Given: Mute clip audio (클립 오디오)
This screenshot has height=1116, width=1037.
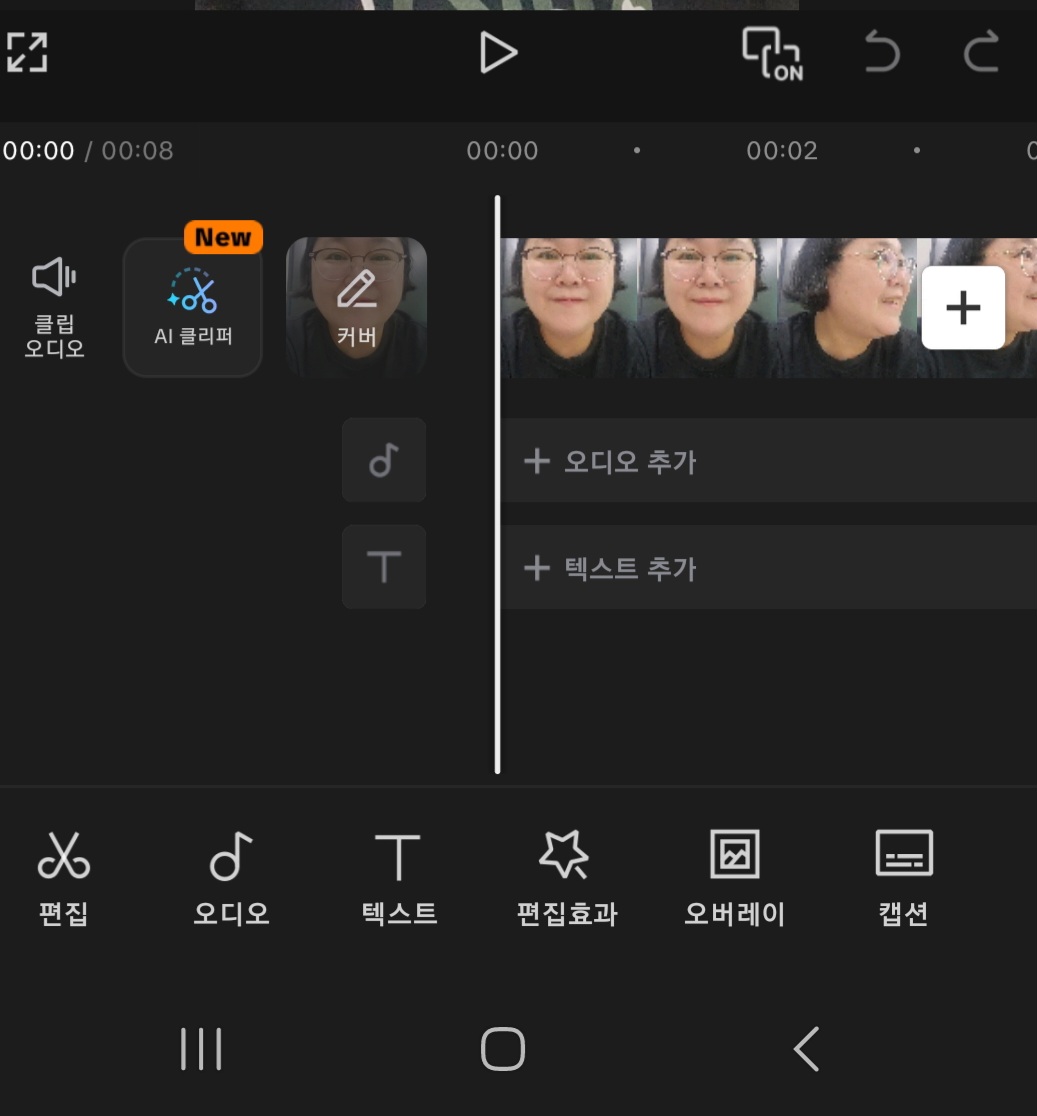Looking at the screenshot, I should [x=54, y=307].
